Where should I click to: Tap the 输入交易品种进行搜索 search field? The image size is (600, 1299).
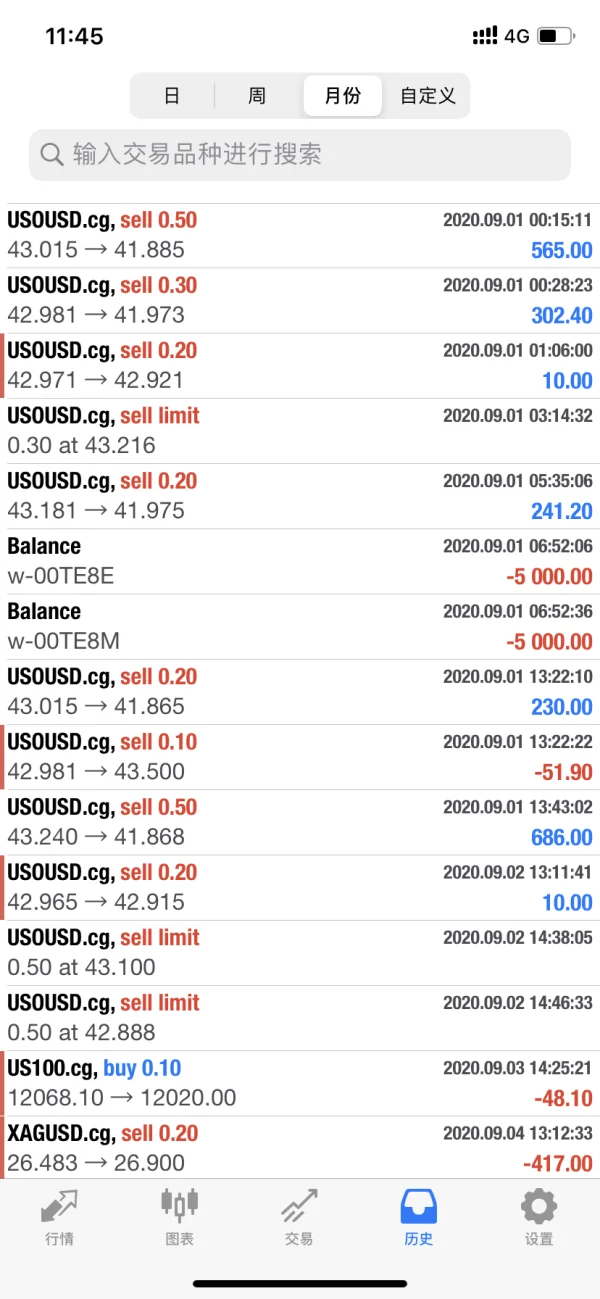(x=300, y=155)
